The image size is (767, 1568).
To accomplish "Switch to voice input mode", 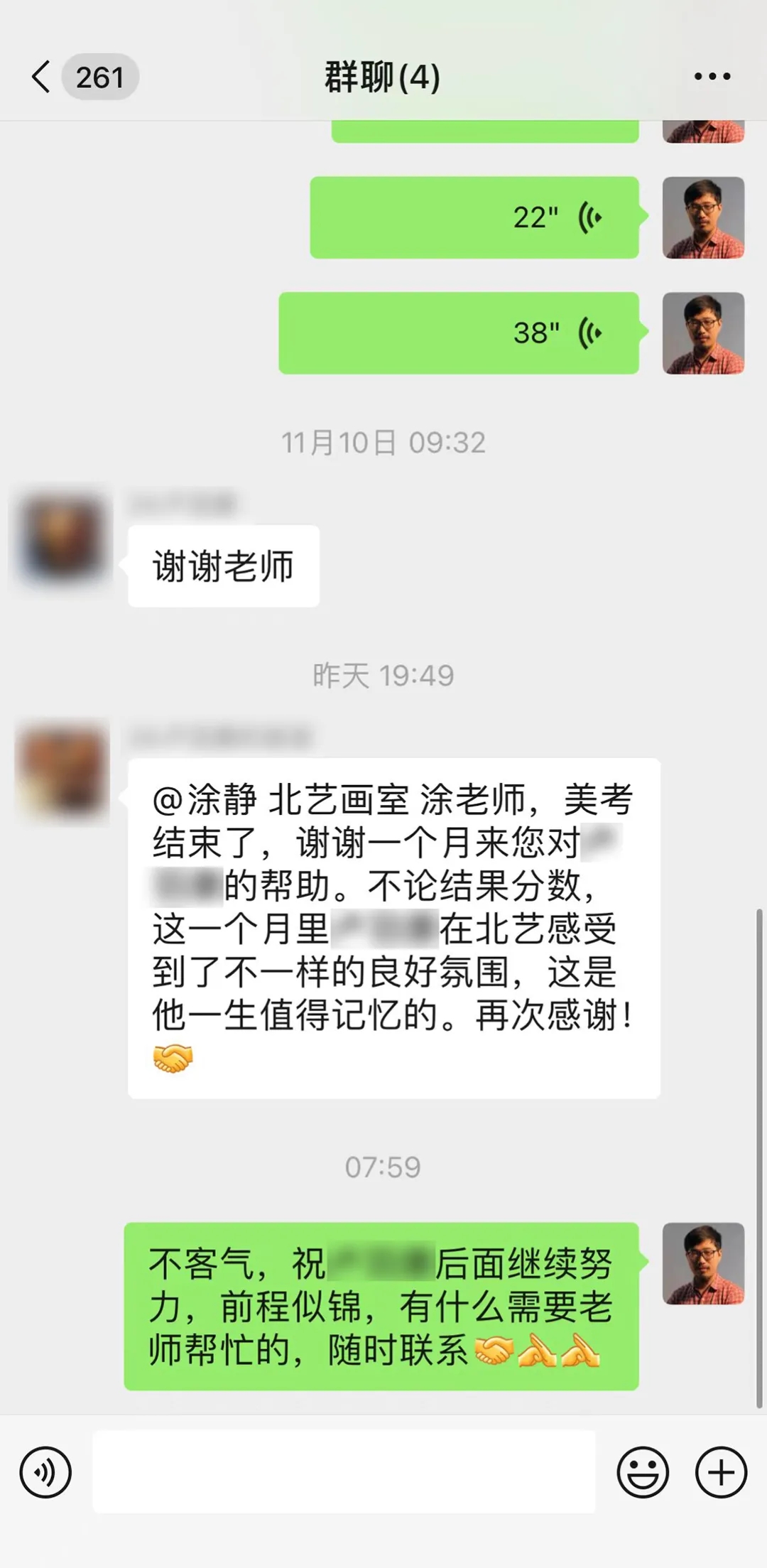I will (45, 1473).
